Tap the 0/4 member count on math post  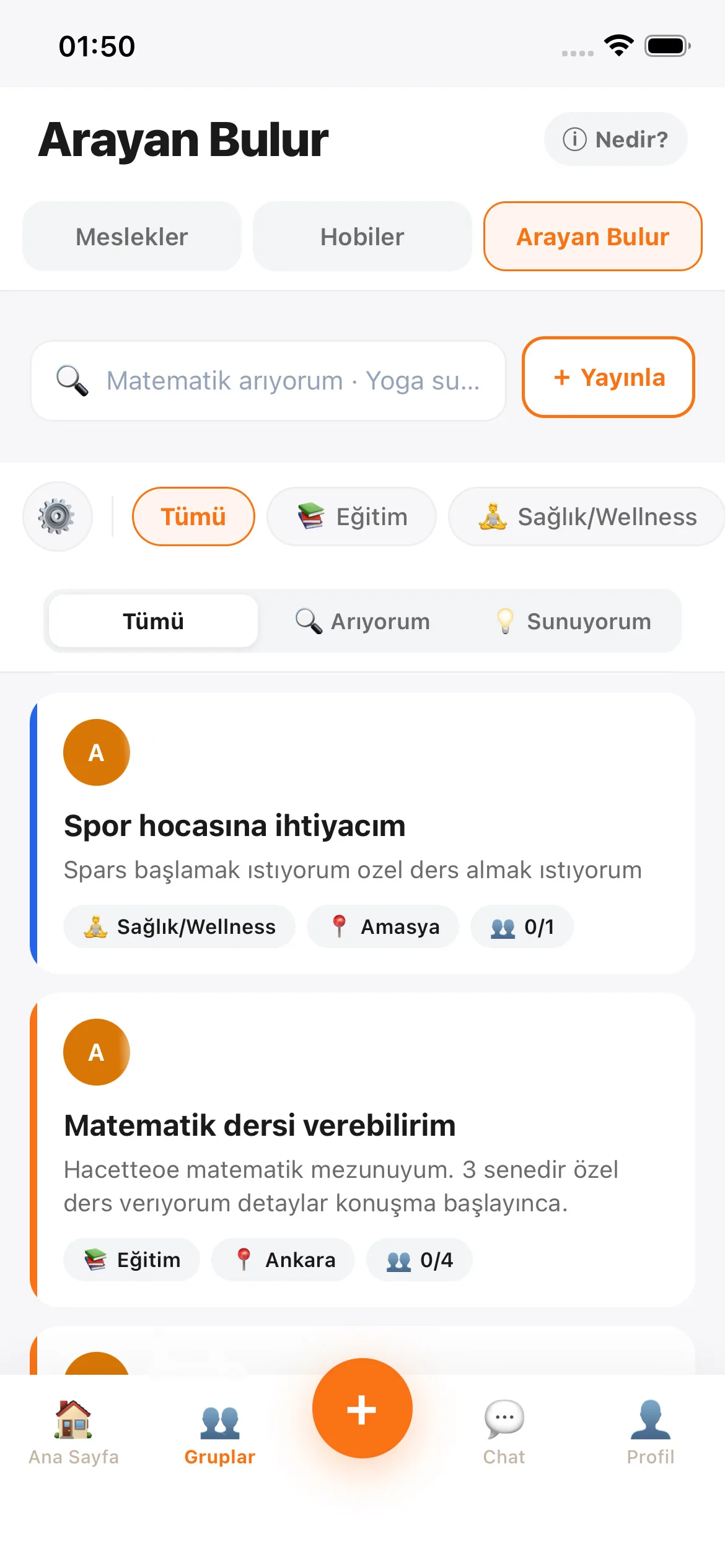tap(419, 1260)
